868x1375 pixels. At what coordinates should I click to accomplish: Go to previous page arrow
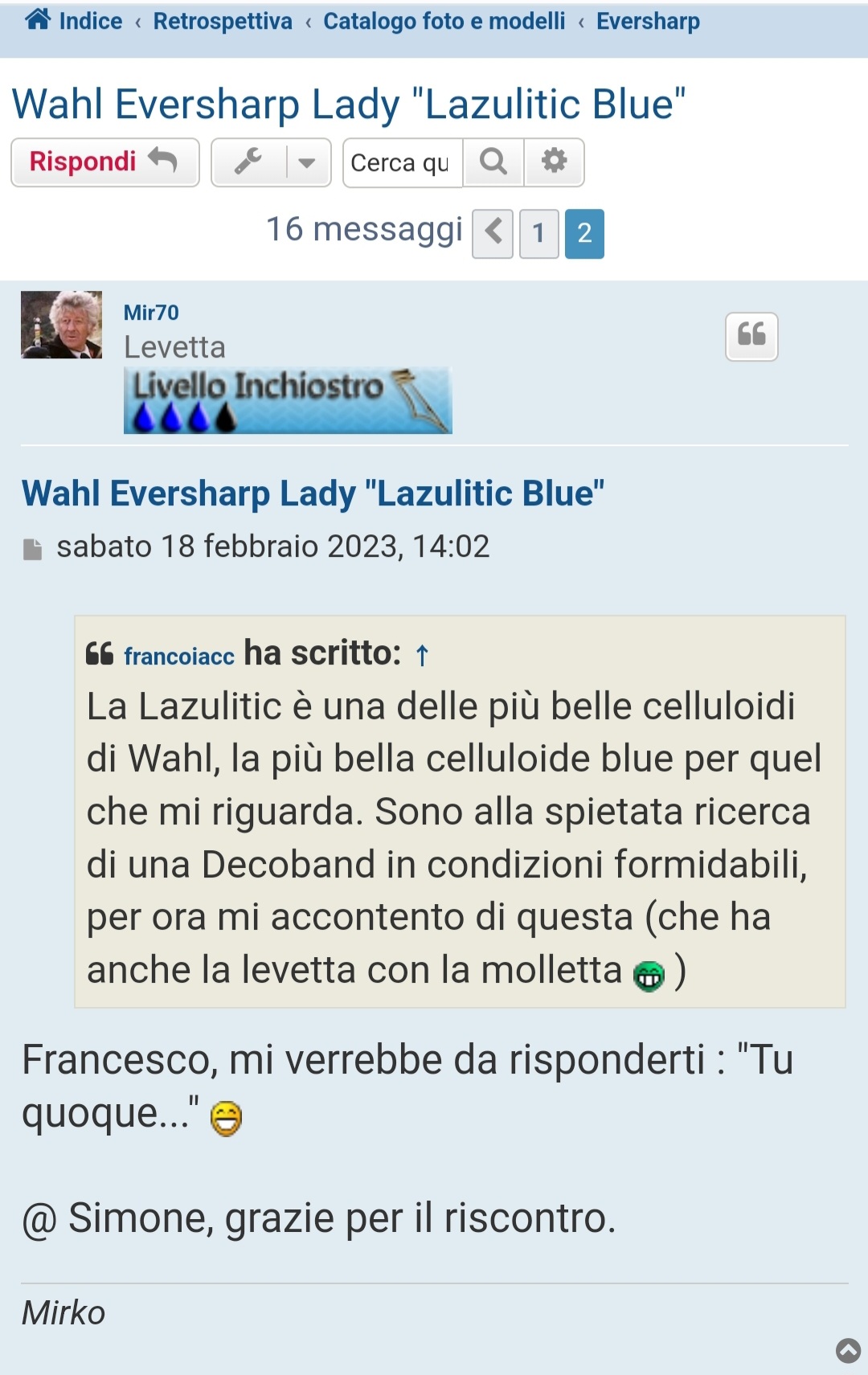tap(493, 233)
